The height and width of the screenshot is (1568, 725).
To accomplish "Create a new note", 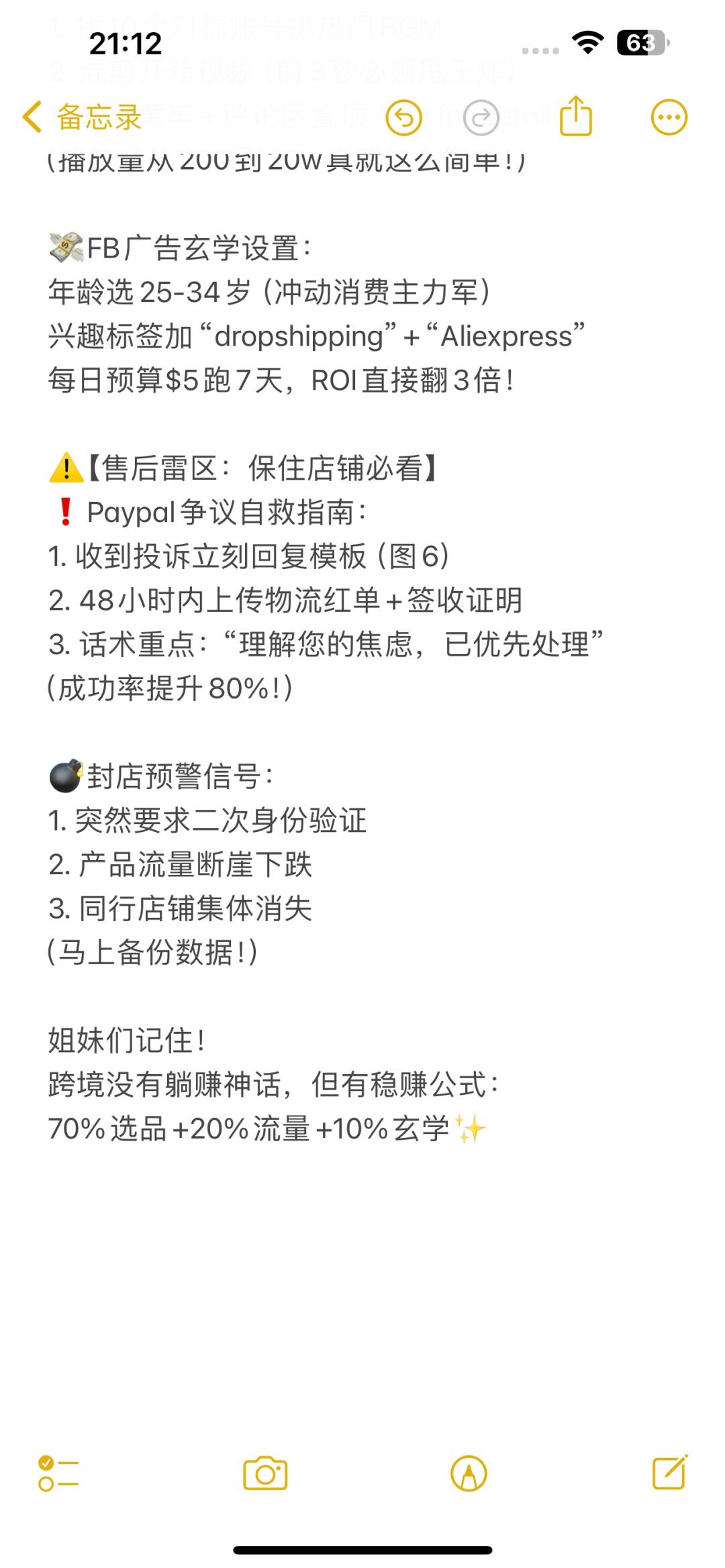I will tap(669, 1473).
